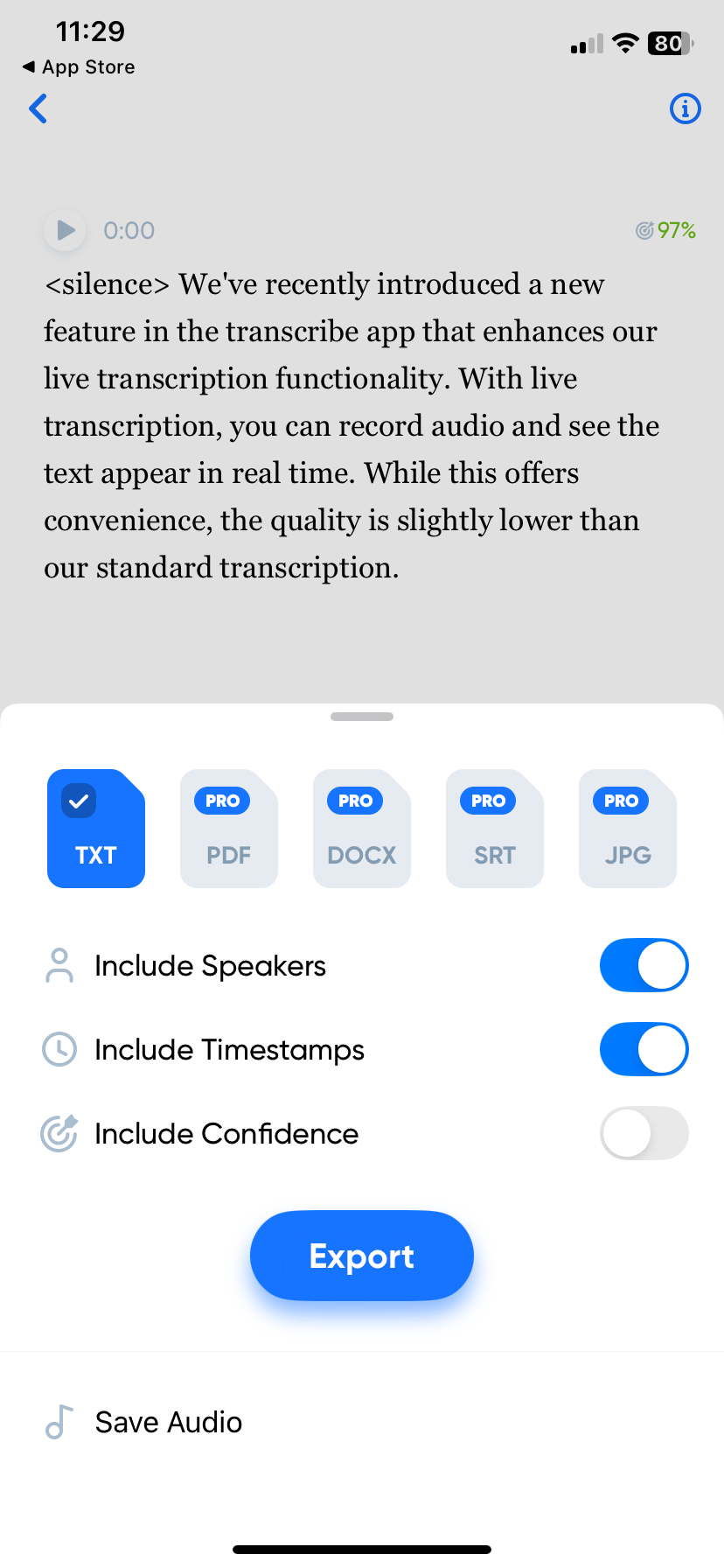Viewport: 724px width, 1568px height.
Task: Enable Include Confidence
Action: tap(644, 1133)
